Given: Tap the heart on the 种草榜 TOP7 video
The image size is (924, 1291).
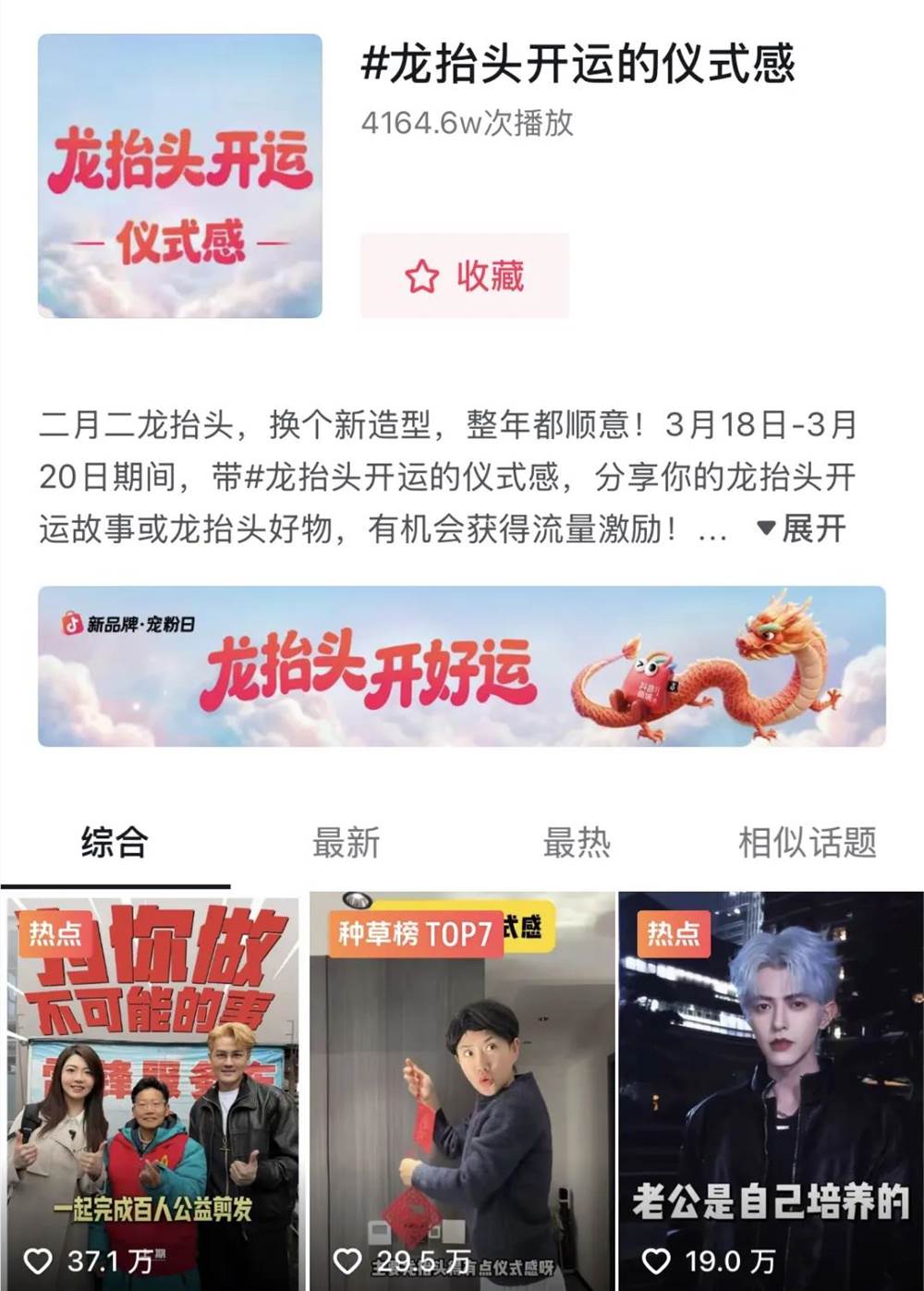Looking at the screenshot, I should click(346, 1259).
